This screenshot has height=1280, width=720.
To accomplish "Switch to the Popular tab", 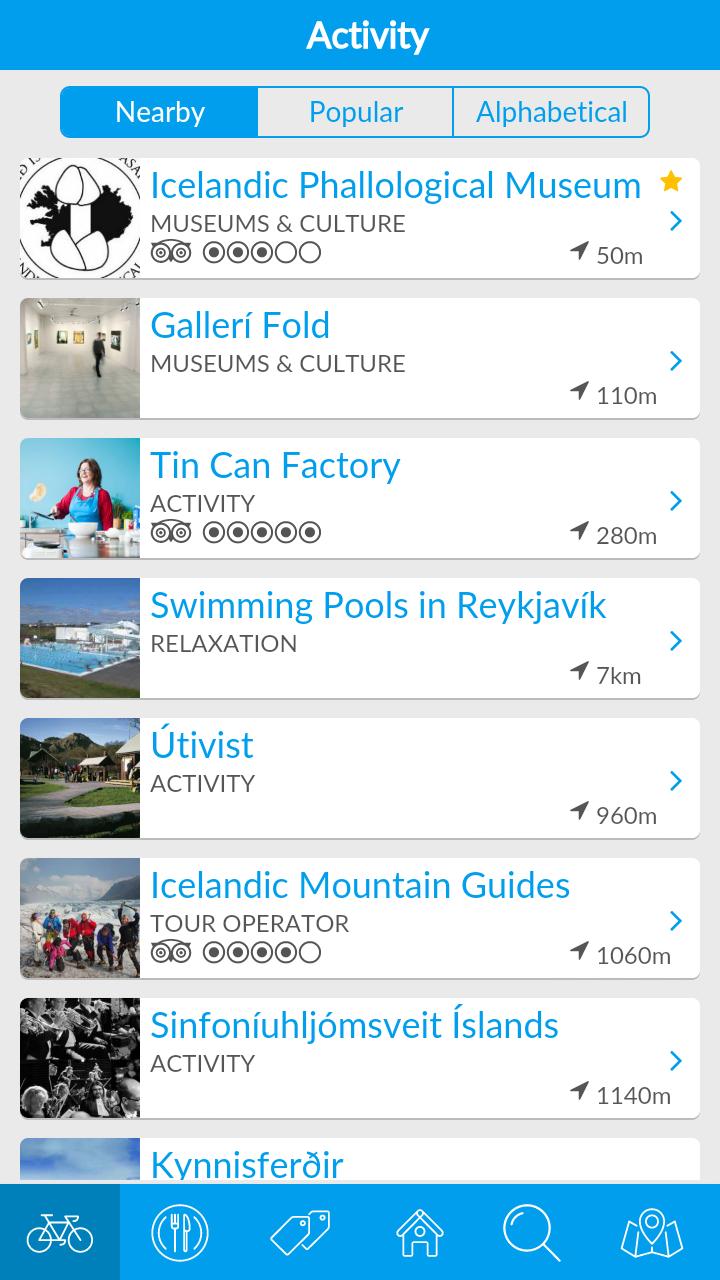I will click(356, 112).
